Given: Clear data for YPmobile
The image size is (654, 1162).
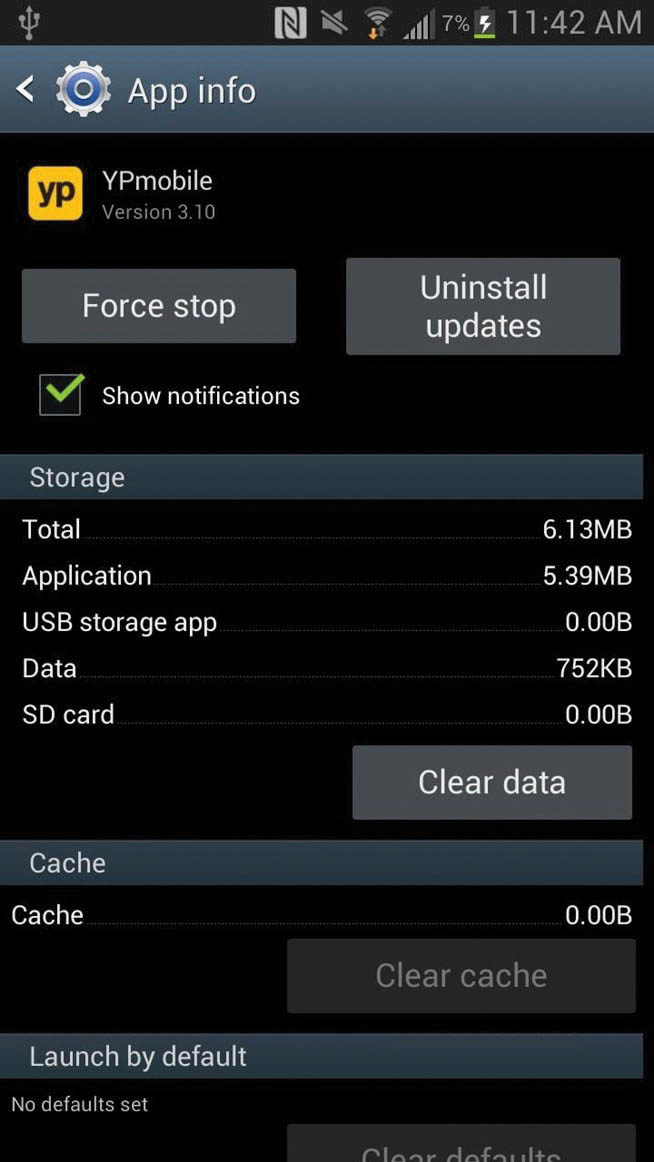Looking at the screenshot, I should coord(492,782).
